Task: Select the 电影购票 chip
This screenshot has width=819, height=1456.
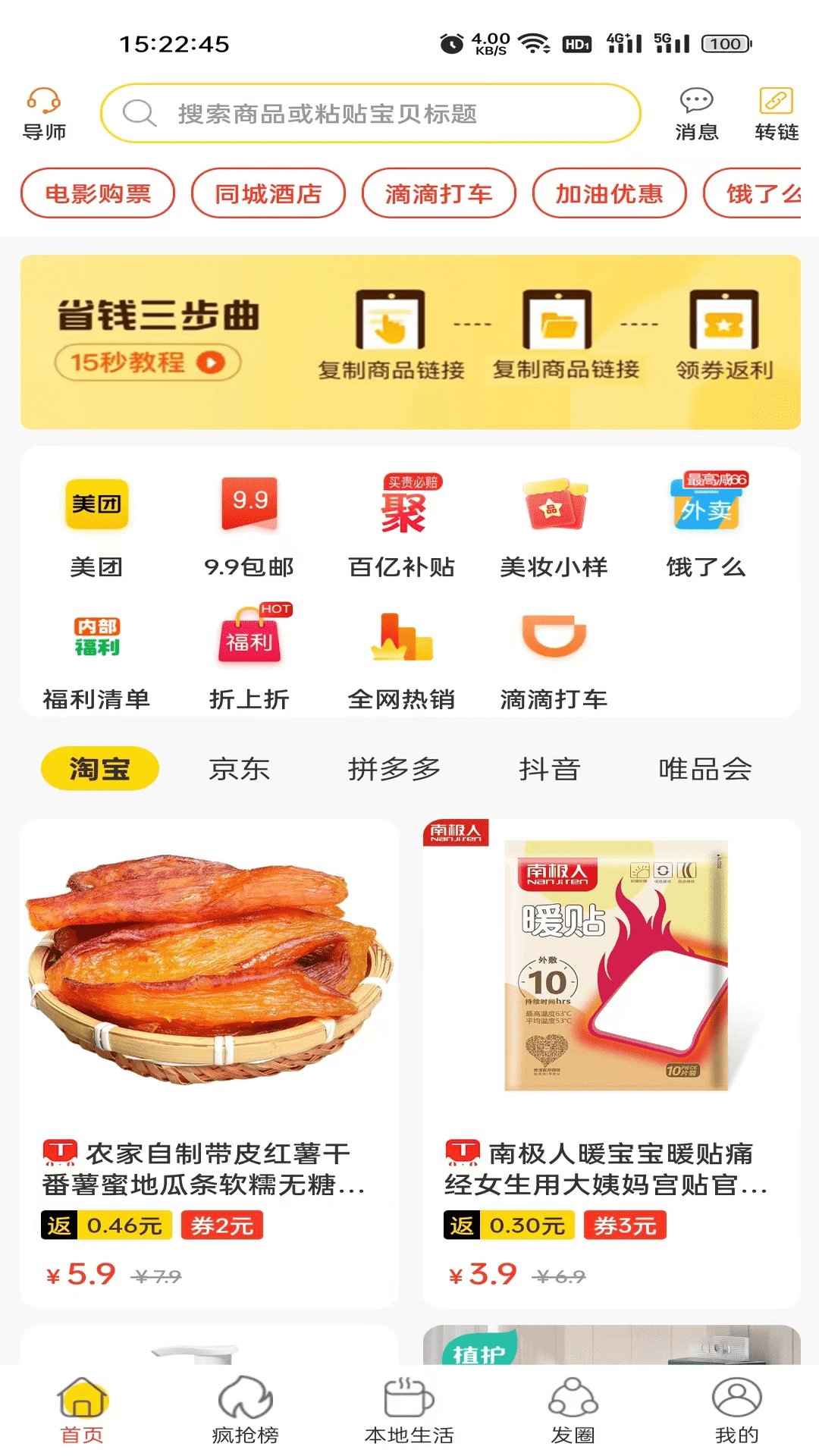Action: pyautogui.click(x=98, y=193)
